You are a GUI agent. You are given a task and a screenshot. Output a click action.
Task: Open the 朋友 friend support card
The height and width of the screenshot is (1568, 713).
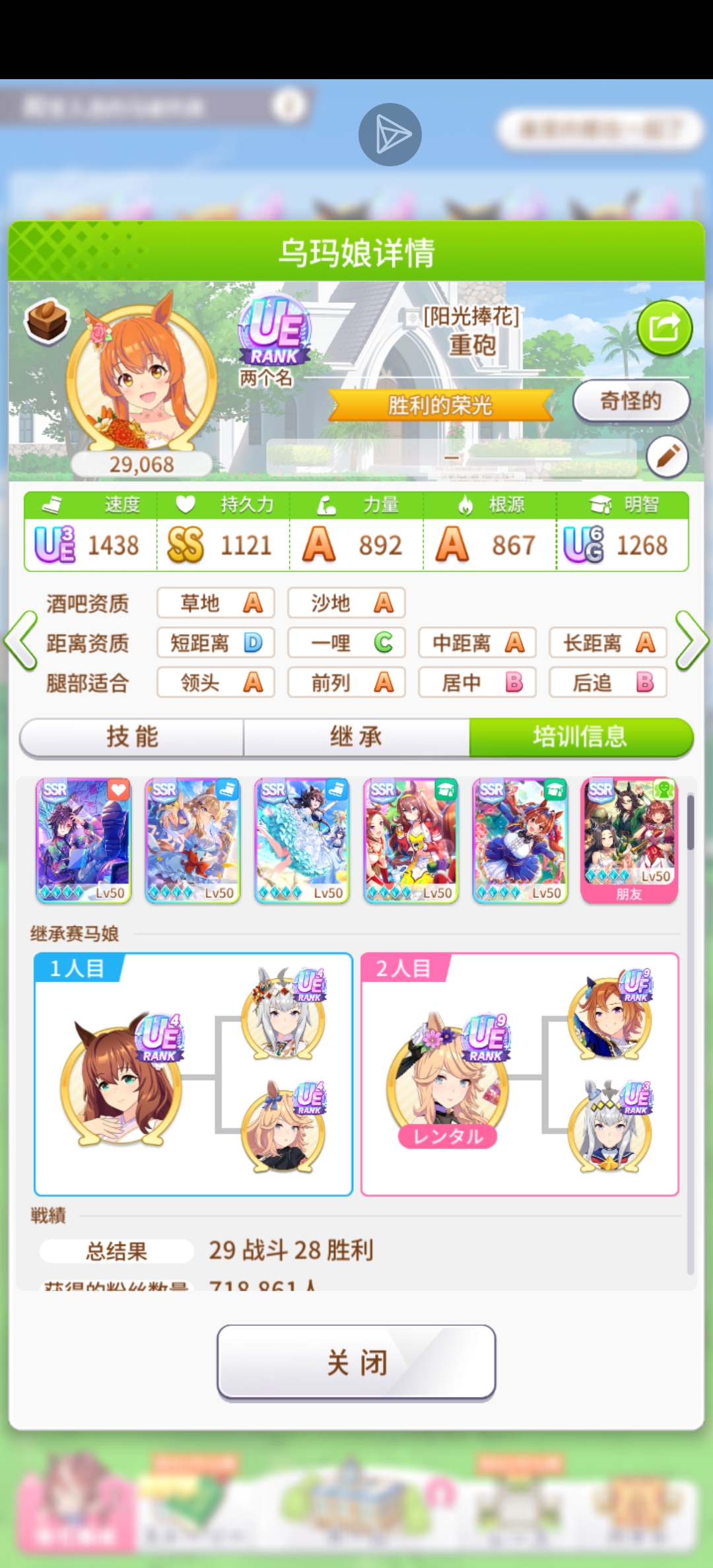629,840
